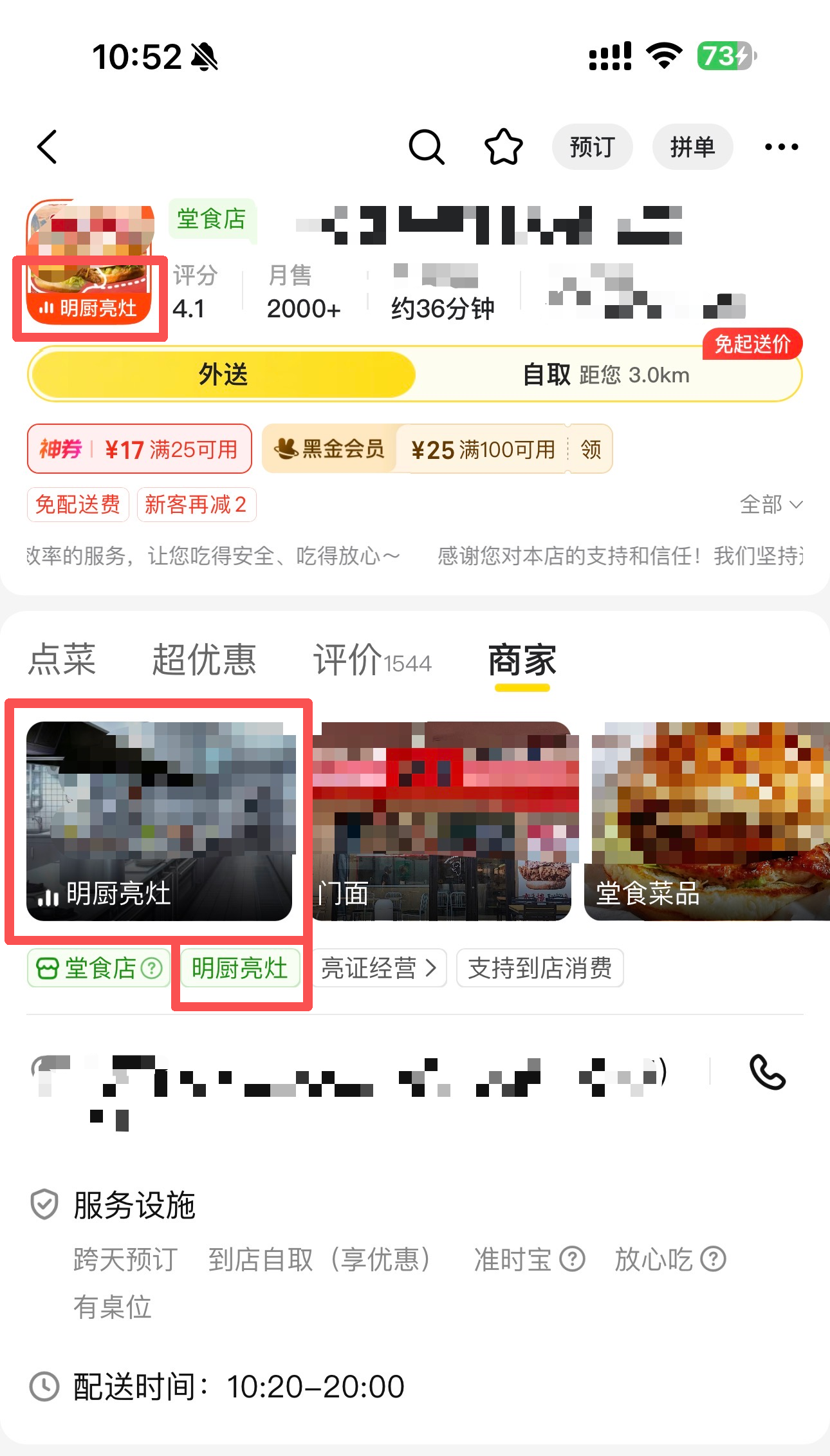
Task: Start a group order with 拼单
Action: coord(692,147)
